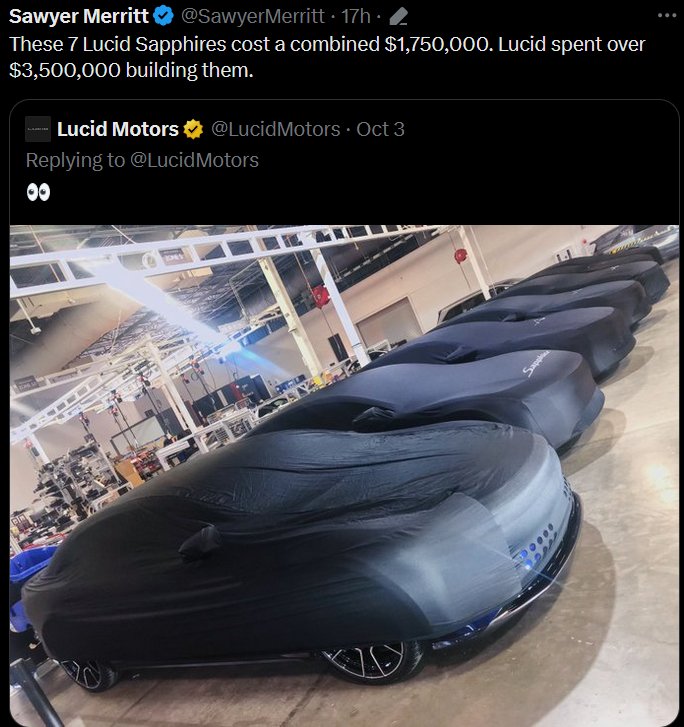Open the post's three-dot overflow menu

point(666,16)
